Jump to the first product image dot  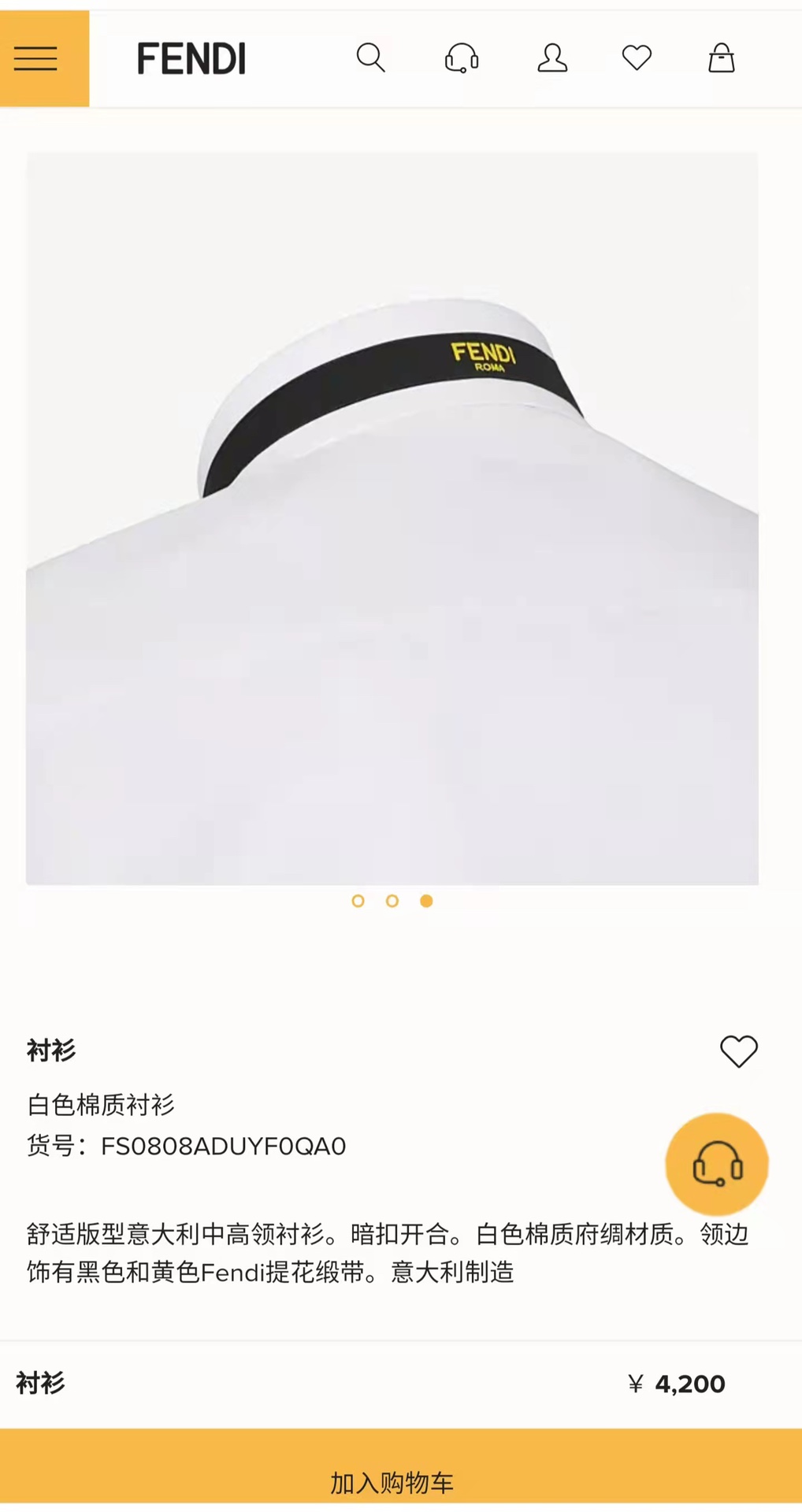point(358,901)
